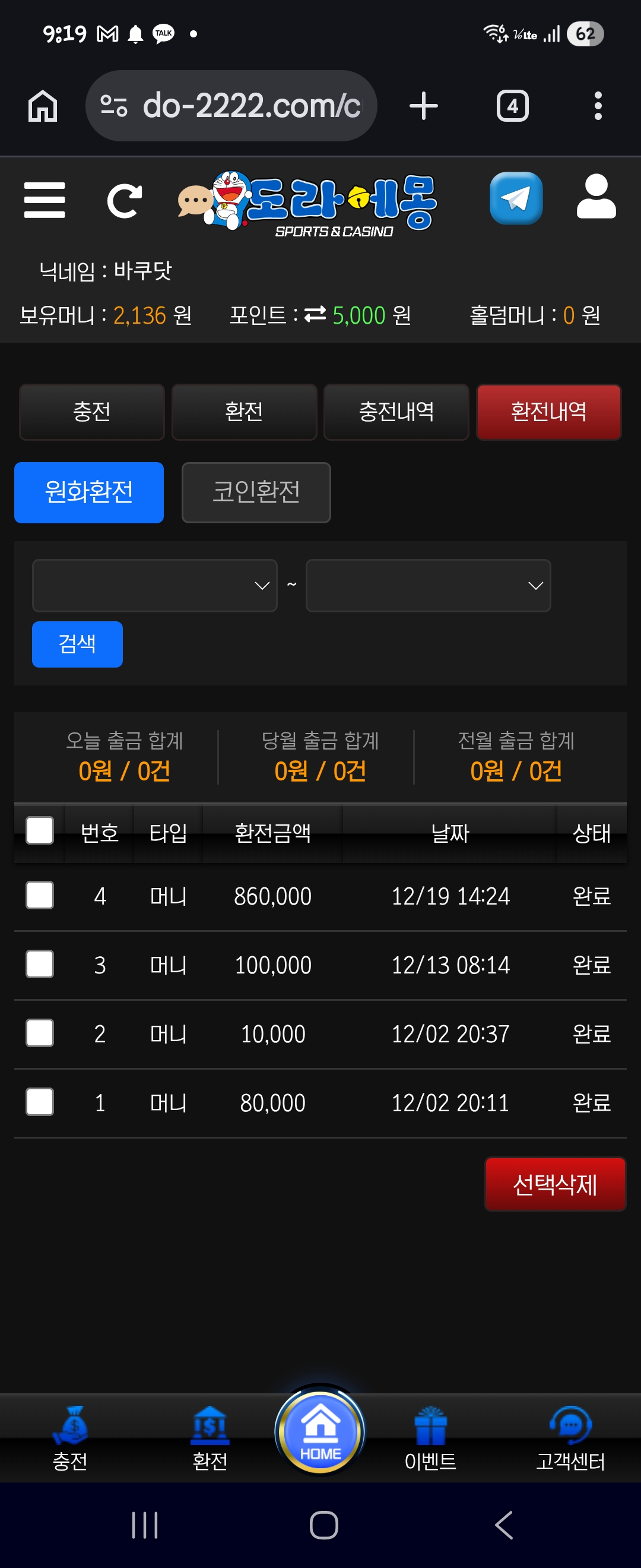This screenshot has width=641, height=1568.
Task: Tap the page refresh icon
Action: click(x=125, y=200)
